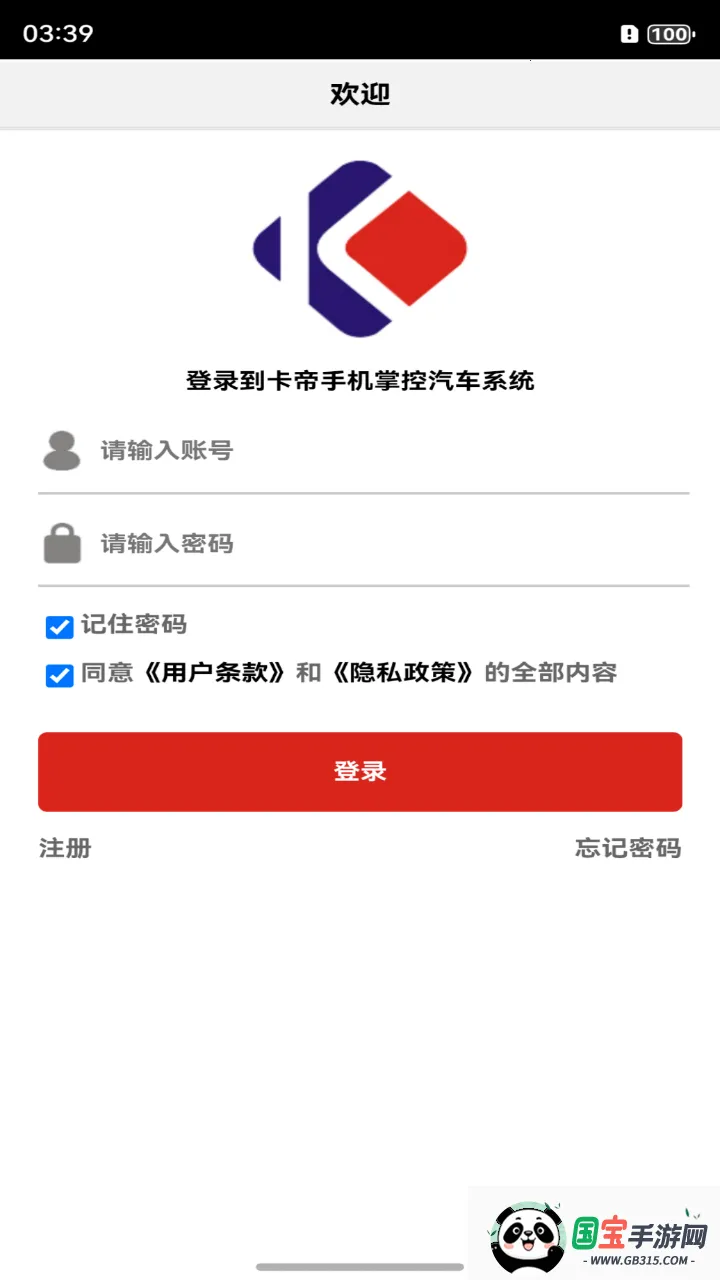Focus the password input field
The width and height of the screenshot is (720, 1280).
(390, 544)
